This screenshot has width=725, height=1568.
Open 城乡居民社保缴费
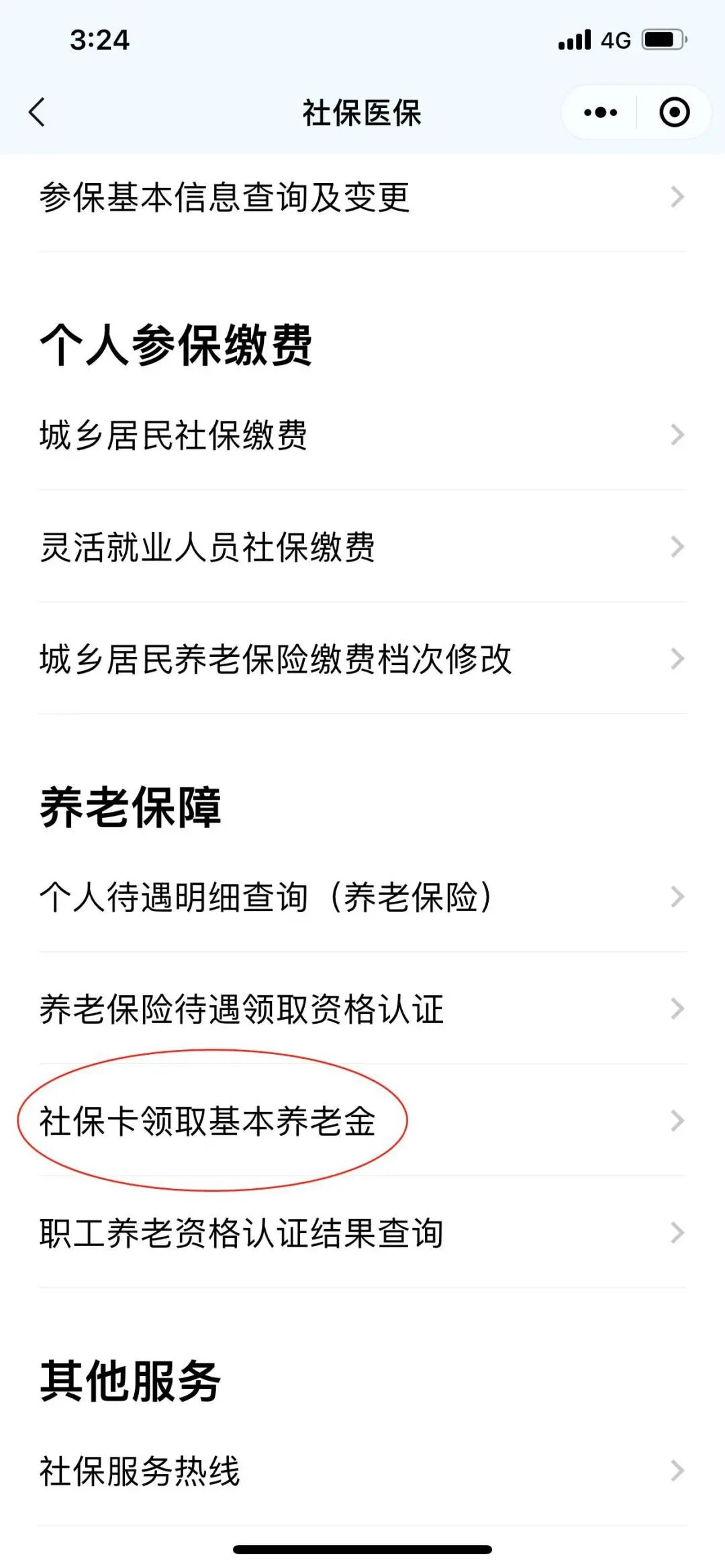[x=362, y=435]
